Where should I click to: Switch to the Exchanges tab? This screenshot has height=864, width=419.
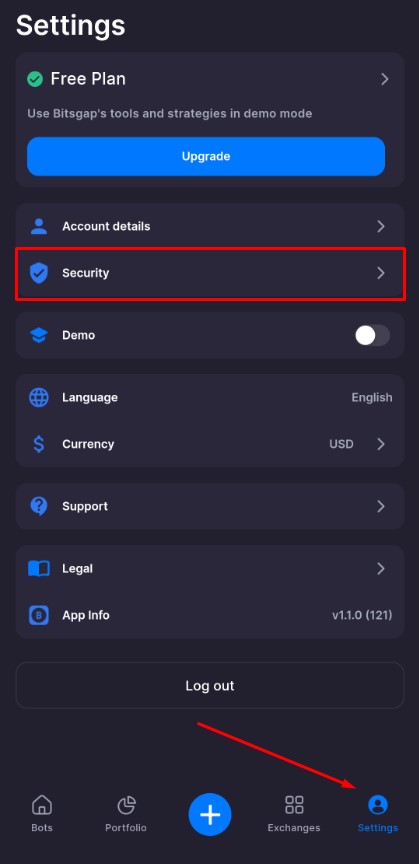pyautogui.click(x=294, y=813)
